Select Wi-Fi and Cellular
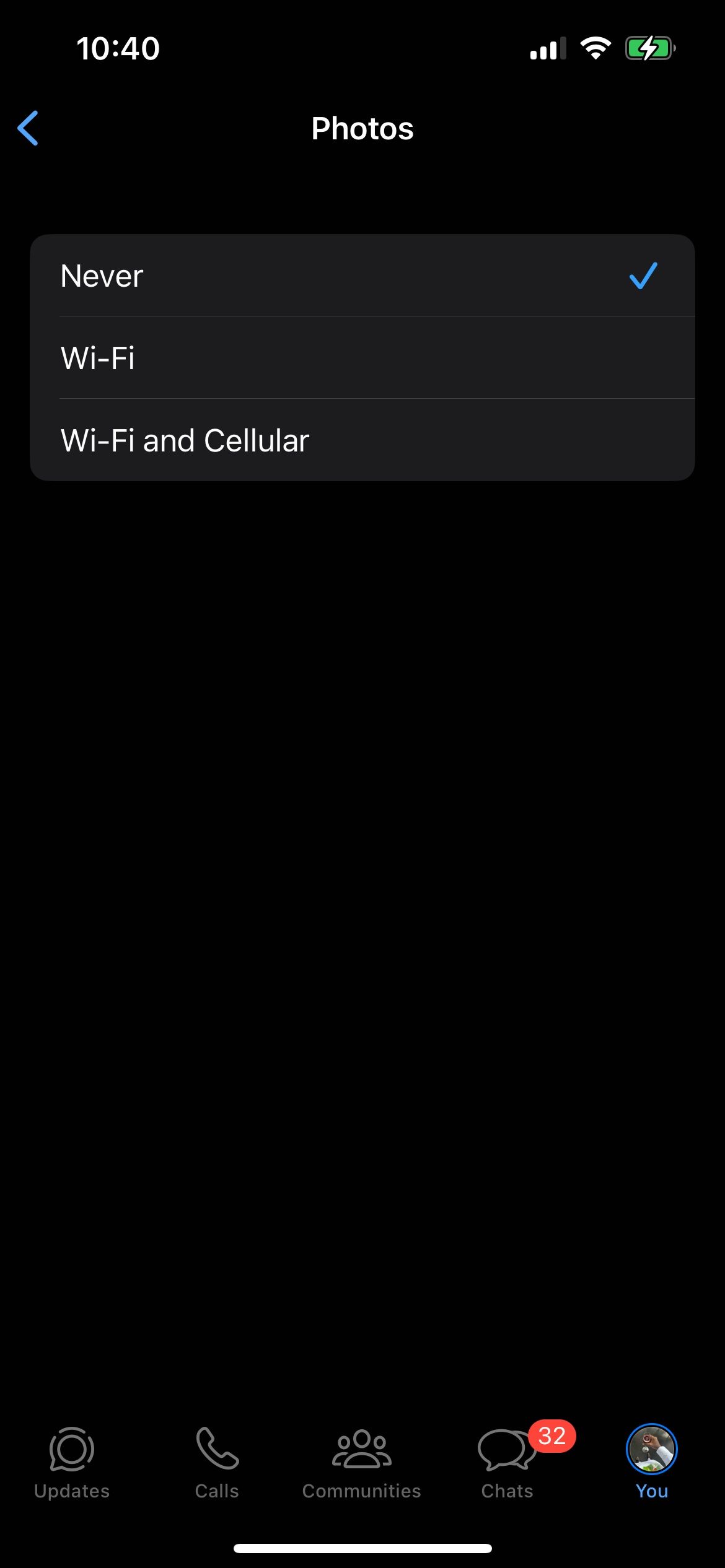 362,440
